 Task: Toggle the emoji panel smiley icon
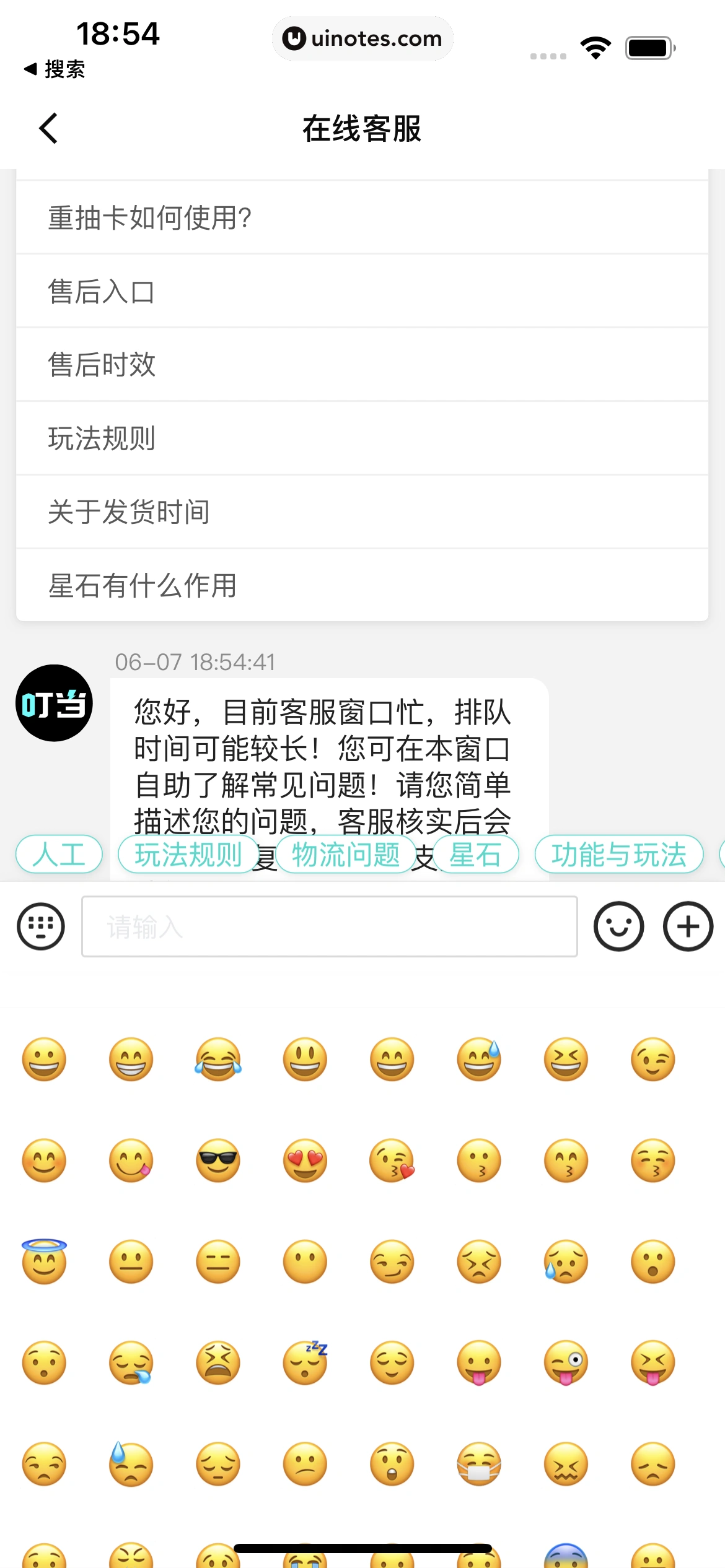pyautogui.click(x=618, y=926)
